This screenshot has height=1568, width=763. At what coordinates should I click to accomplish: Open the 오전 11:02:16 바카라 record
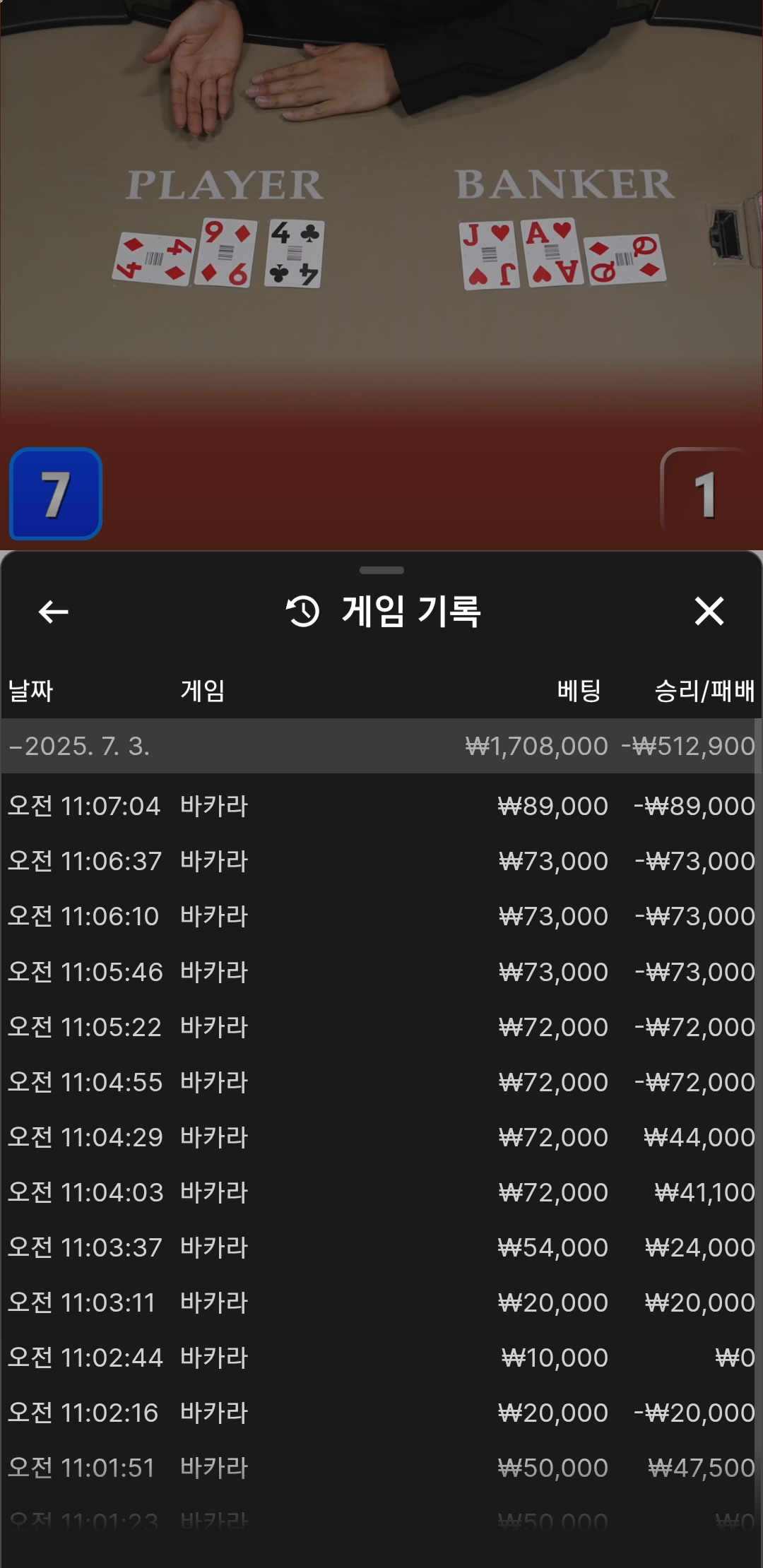(381, 1413)
